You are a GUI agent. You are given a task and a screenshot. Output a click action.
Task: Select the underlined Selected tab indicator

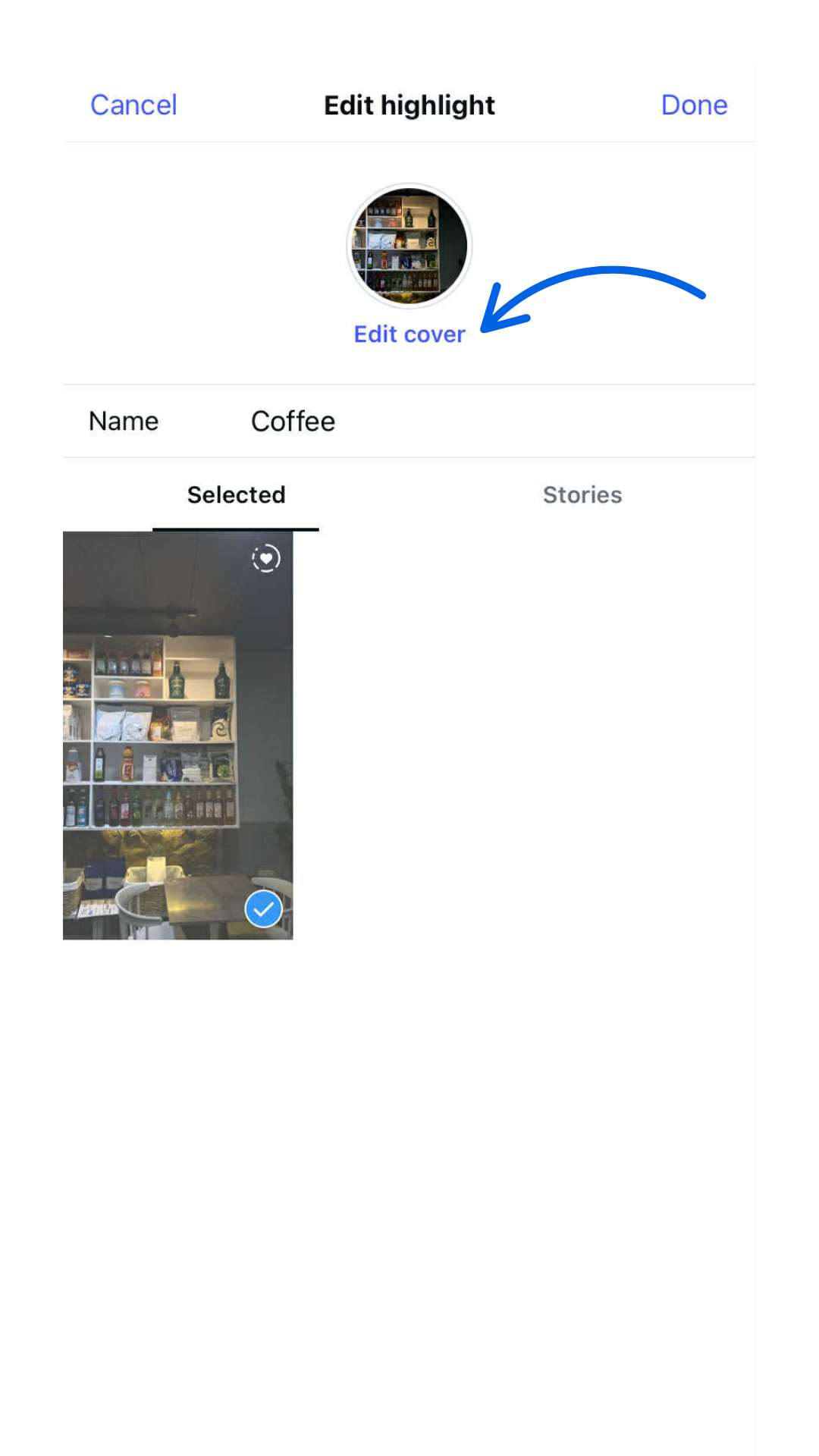236,527
